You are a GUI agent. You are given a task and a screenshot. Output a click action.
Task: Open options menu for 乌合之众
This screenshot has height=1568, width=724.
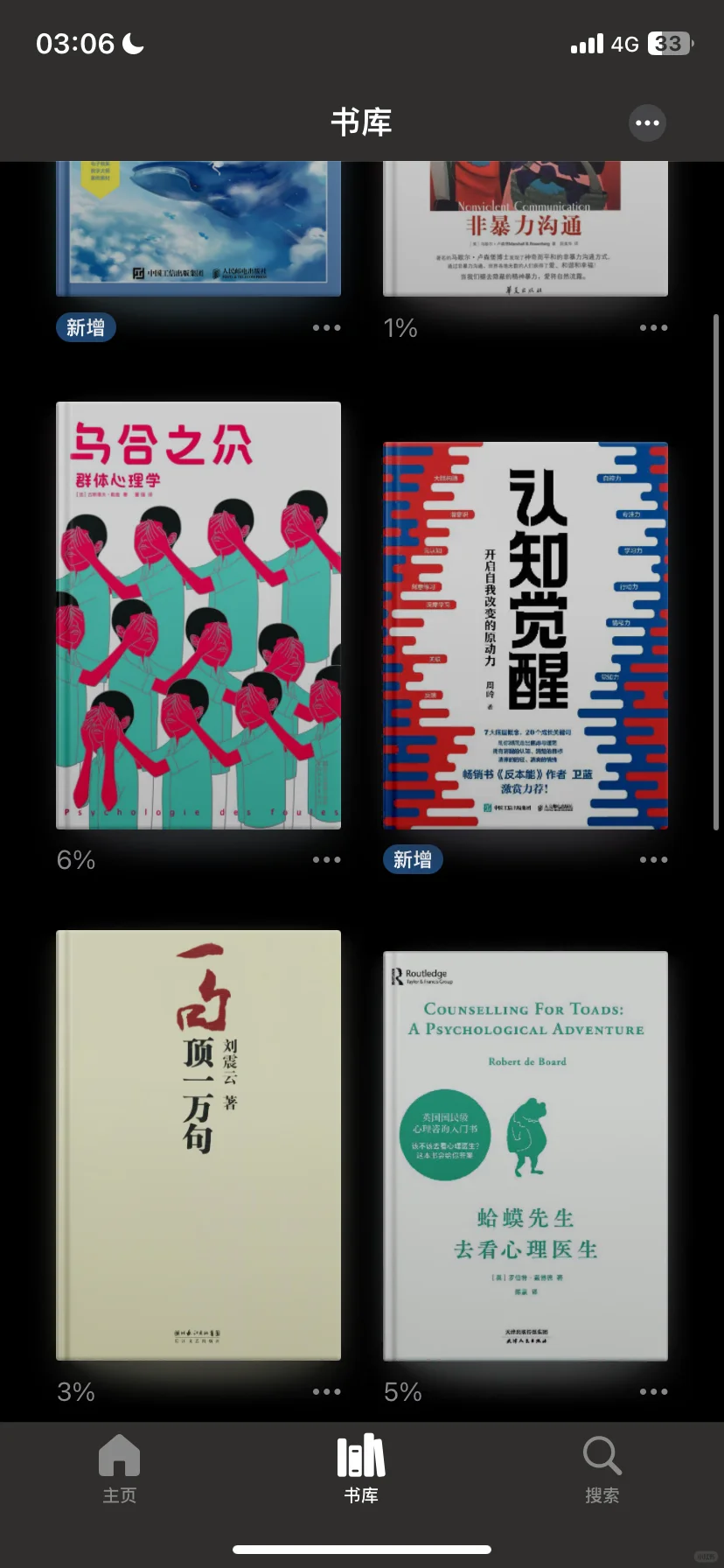click(325, 859)
